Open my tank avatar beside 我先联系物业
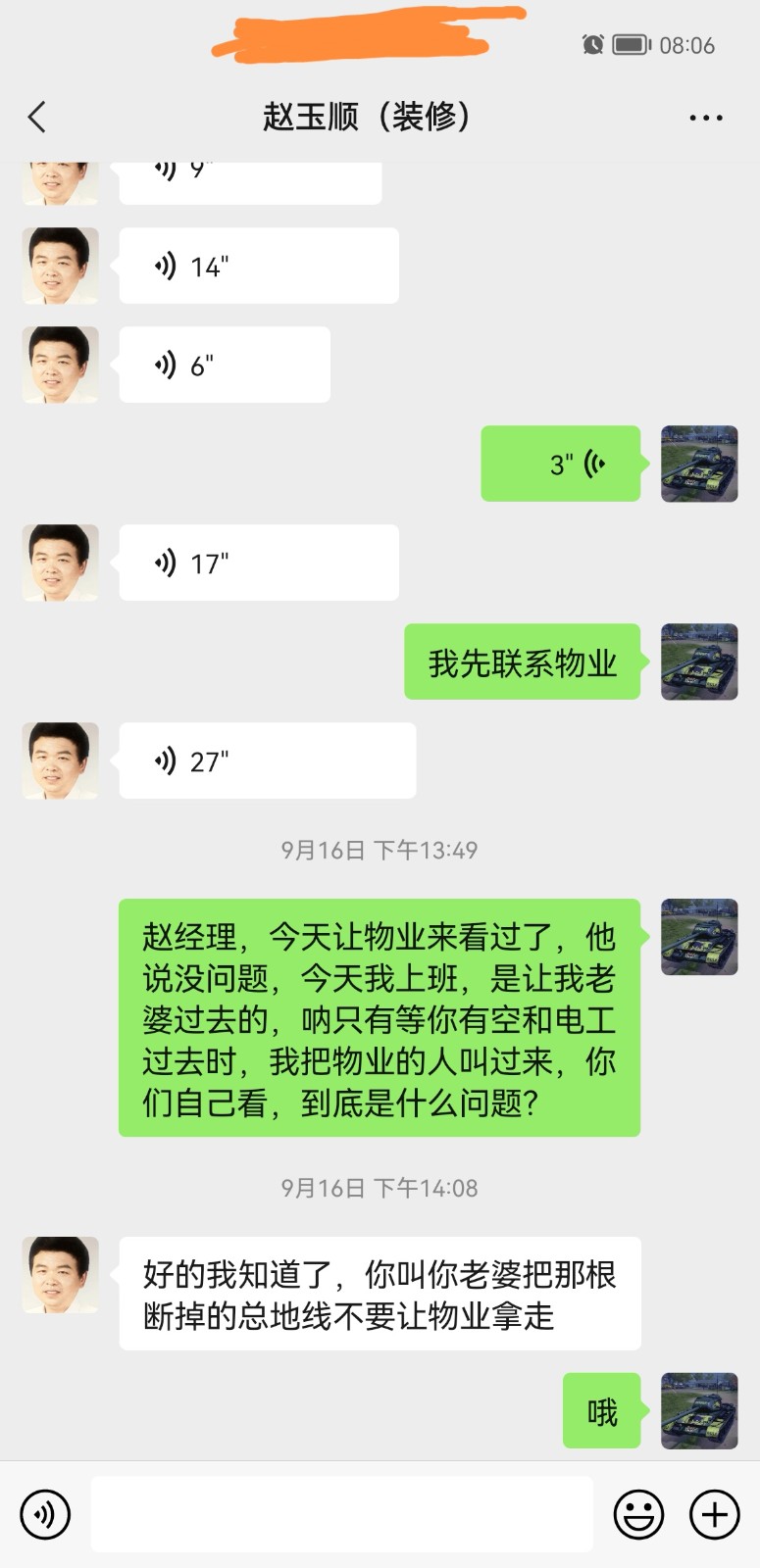760x1568 pixels. pos(698,661)
